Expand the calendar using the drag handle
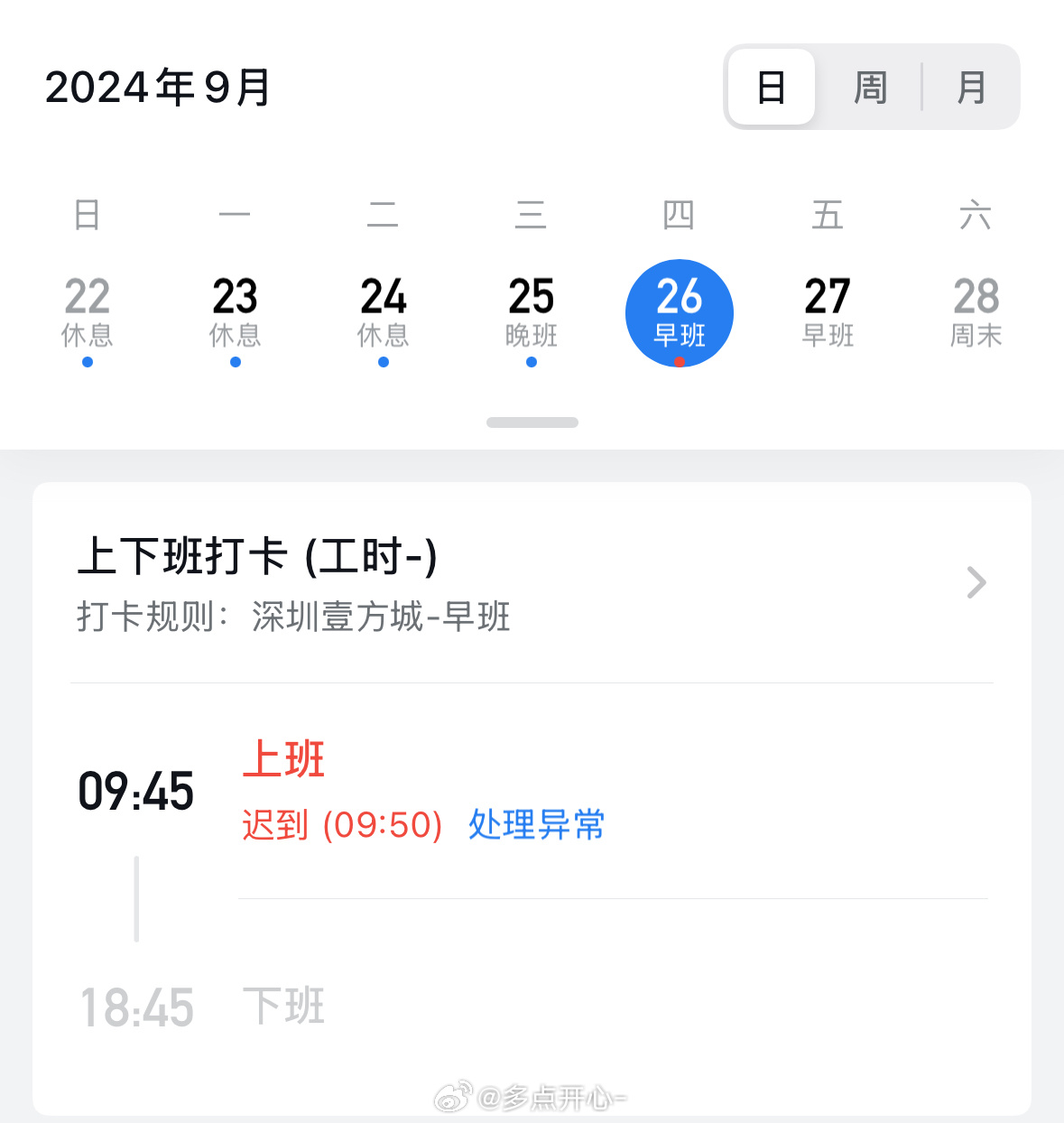The height and width of the screenshot is (1123, 1064). pyautogui.click(x=532, y=422)
